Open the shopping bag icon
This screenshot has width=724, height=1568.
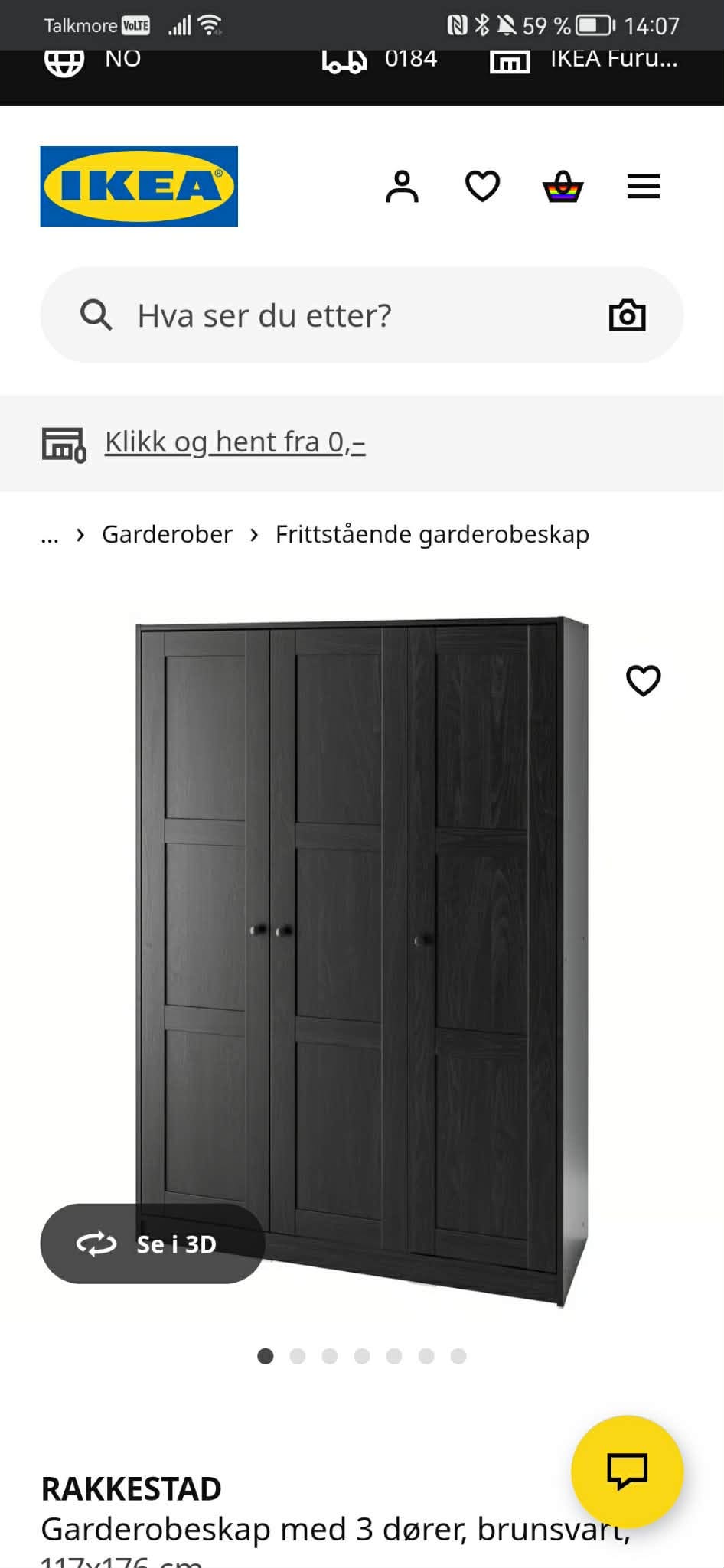[563, 186]
